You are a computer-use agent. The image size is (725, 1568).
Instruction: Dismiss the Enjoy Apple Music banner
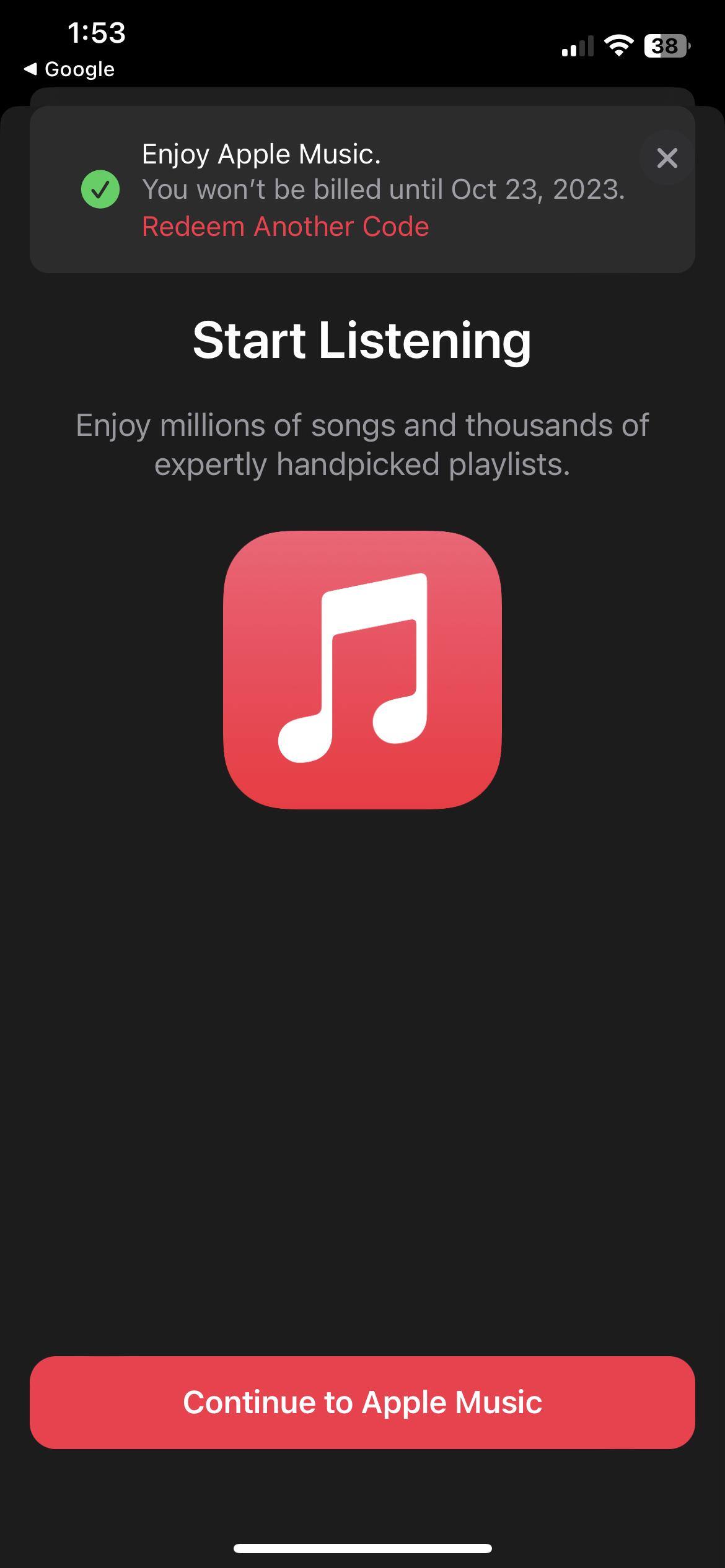point(667,158)
